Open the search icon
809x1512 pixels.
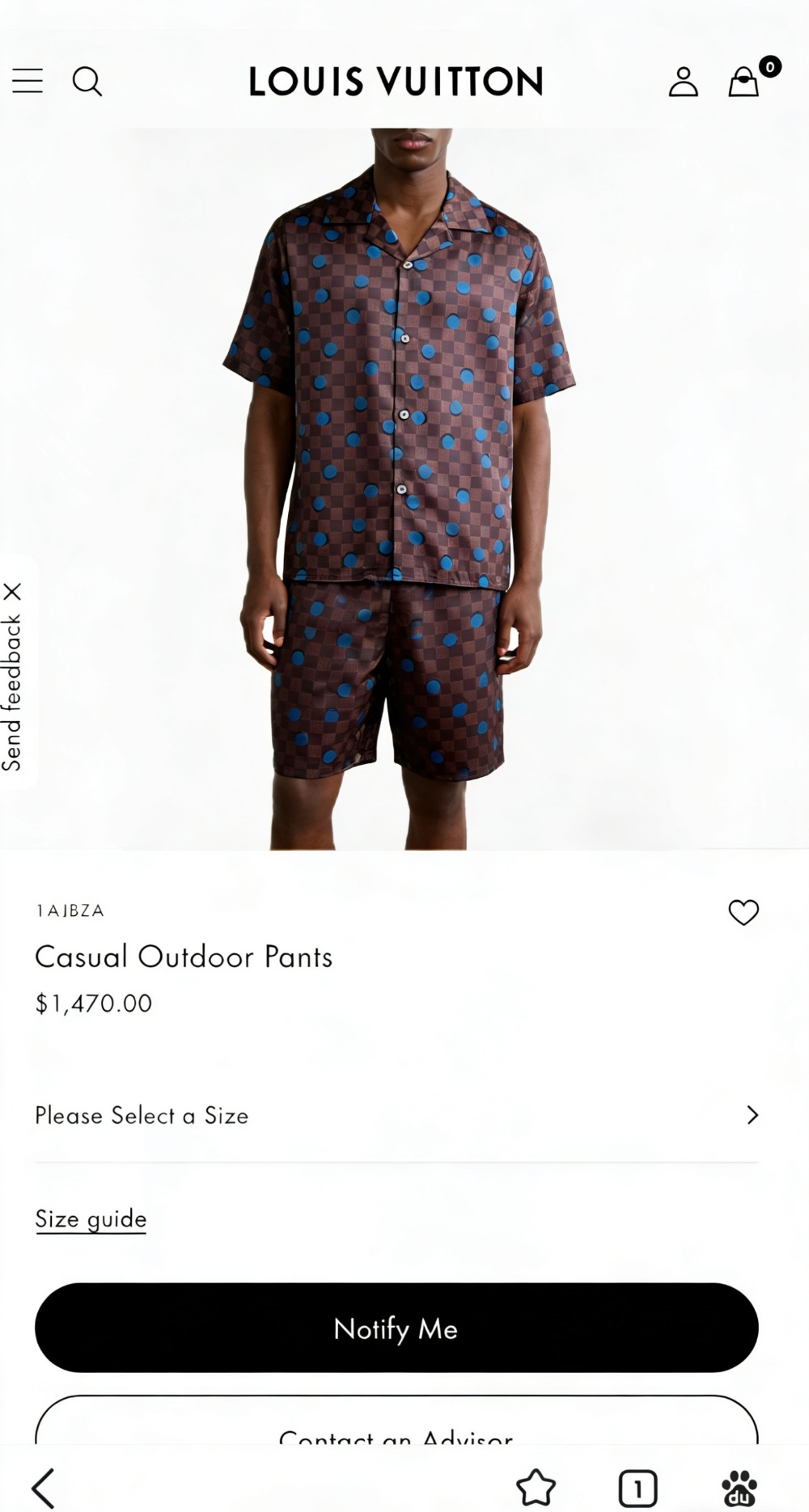(87, 82)
